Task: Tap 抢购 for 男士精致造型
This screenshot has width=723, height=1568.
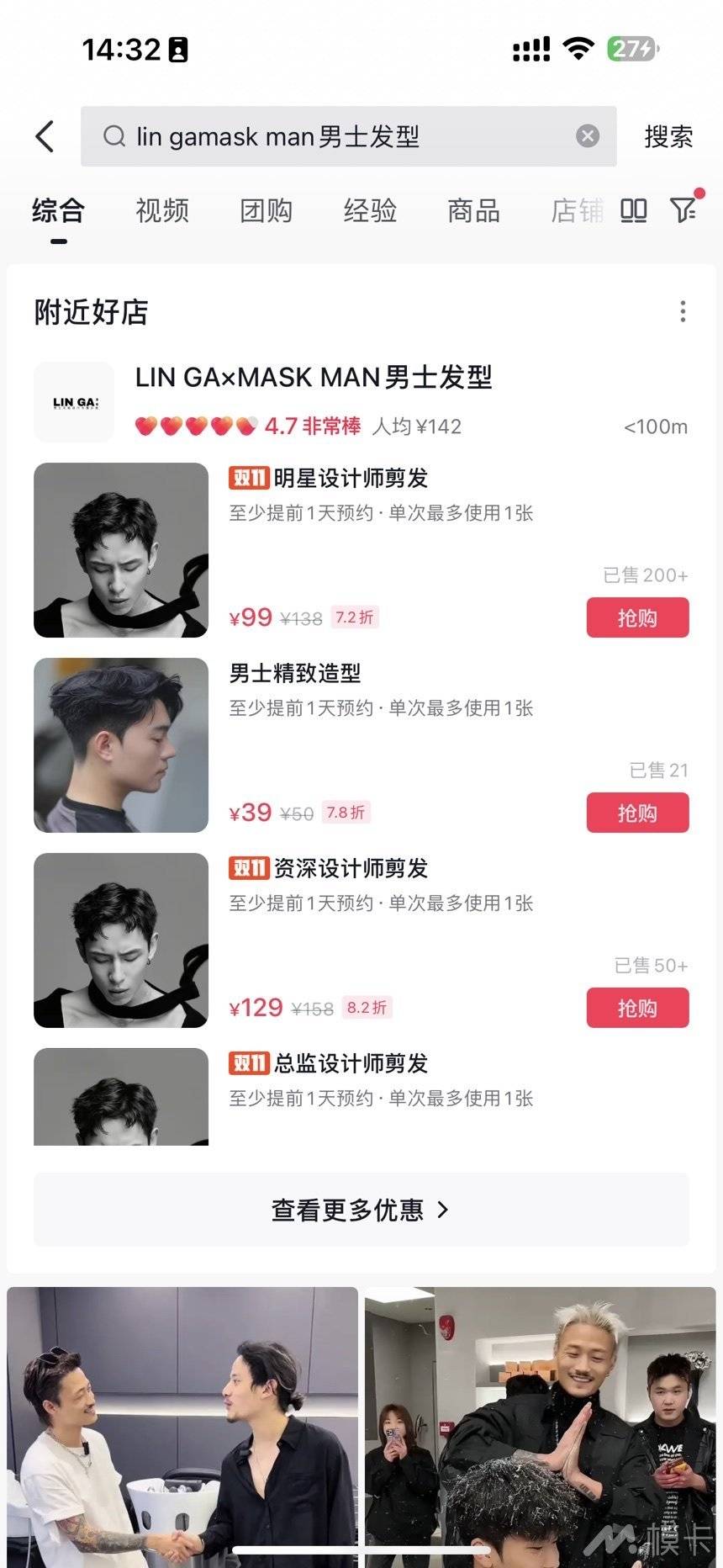Action: point(637,813)
